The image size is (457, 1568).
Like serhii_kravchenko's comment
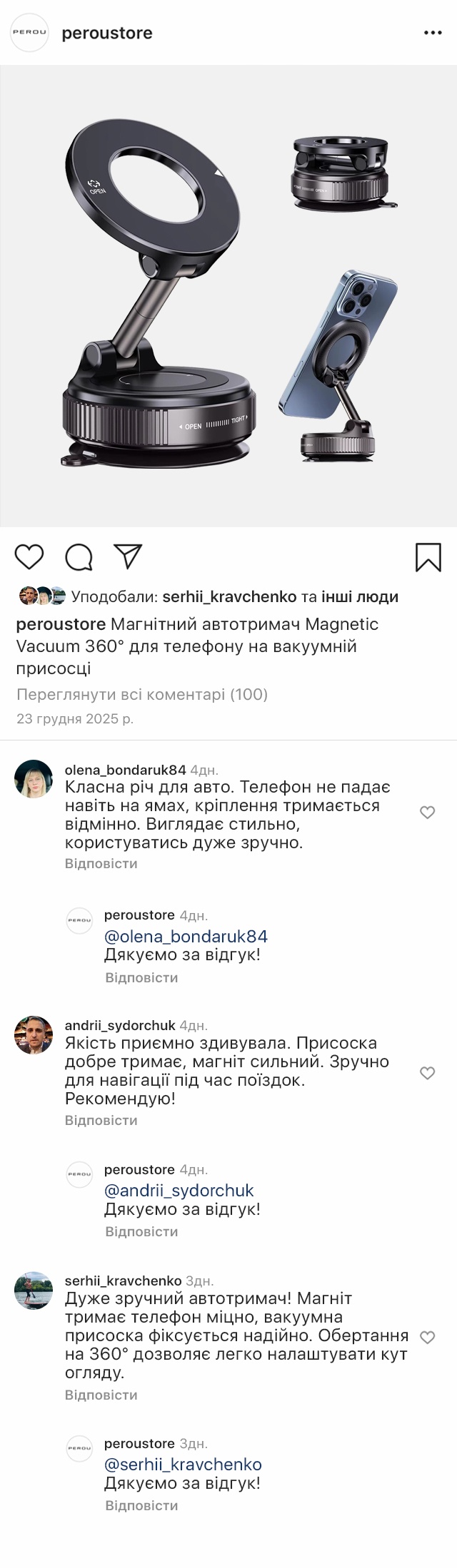coord(427,1337)
